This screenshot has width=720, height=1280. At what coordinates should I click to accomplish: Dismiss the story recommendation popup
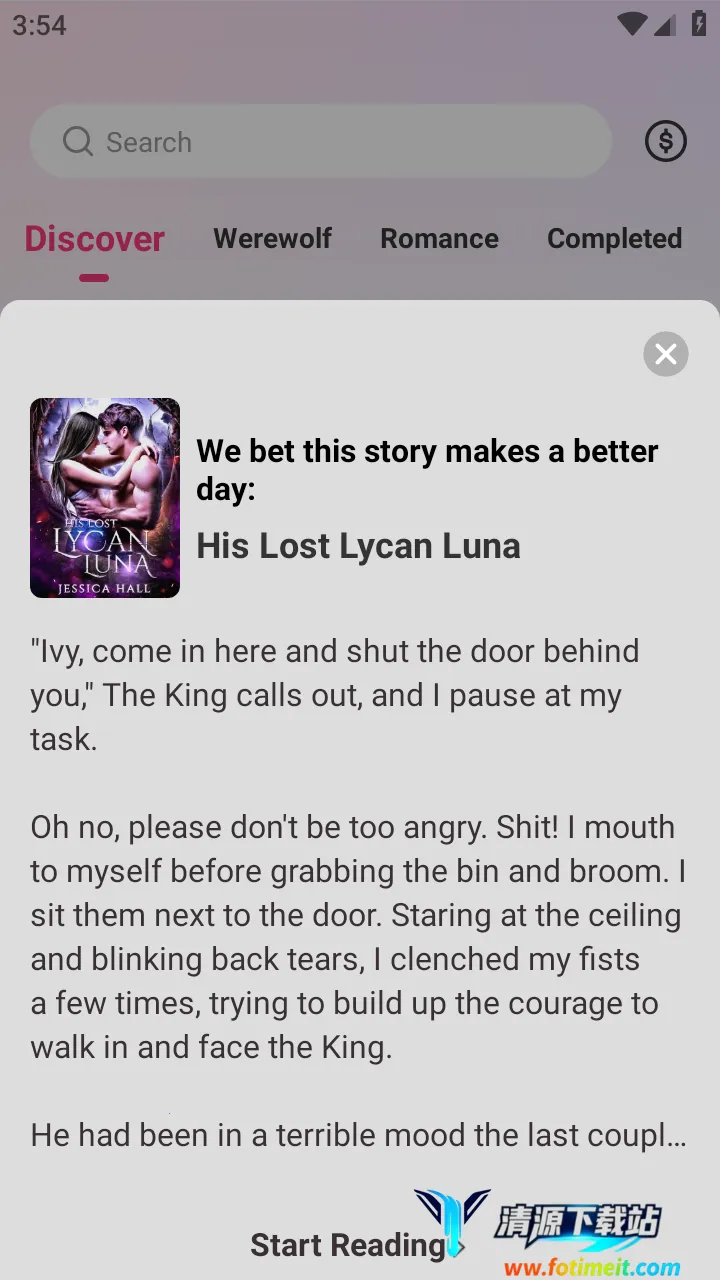(666, 354)
